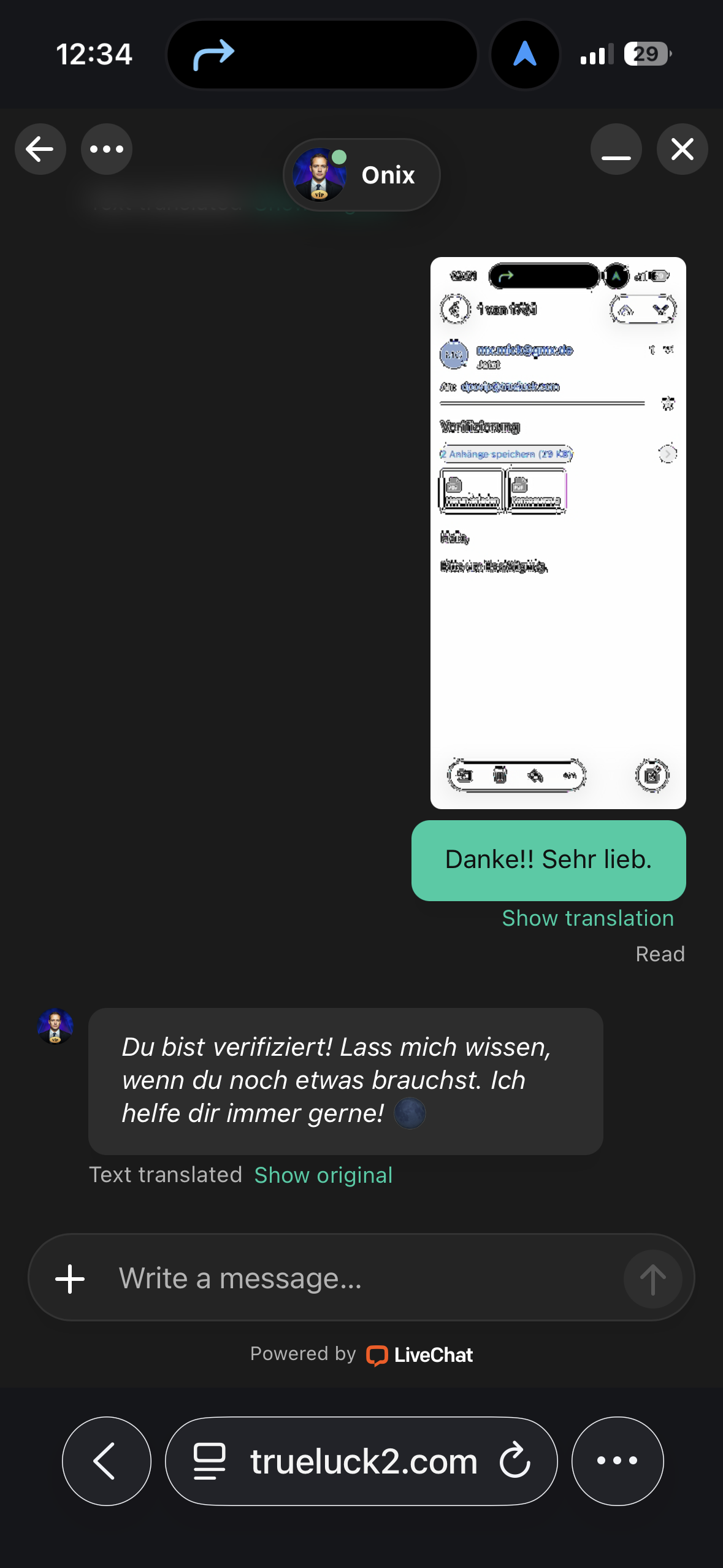Screen dimensions: 723x1568
Task: Open agent Onix's profile chip
Action: 361,175
